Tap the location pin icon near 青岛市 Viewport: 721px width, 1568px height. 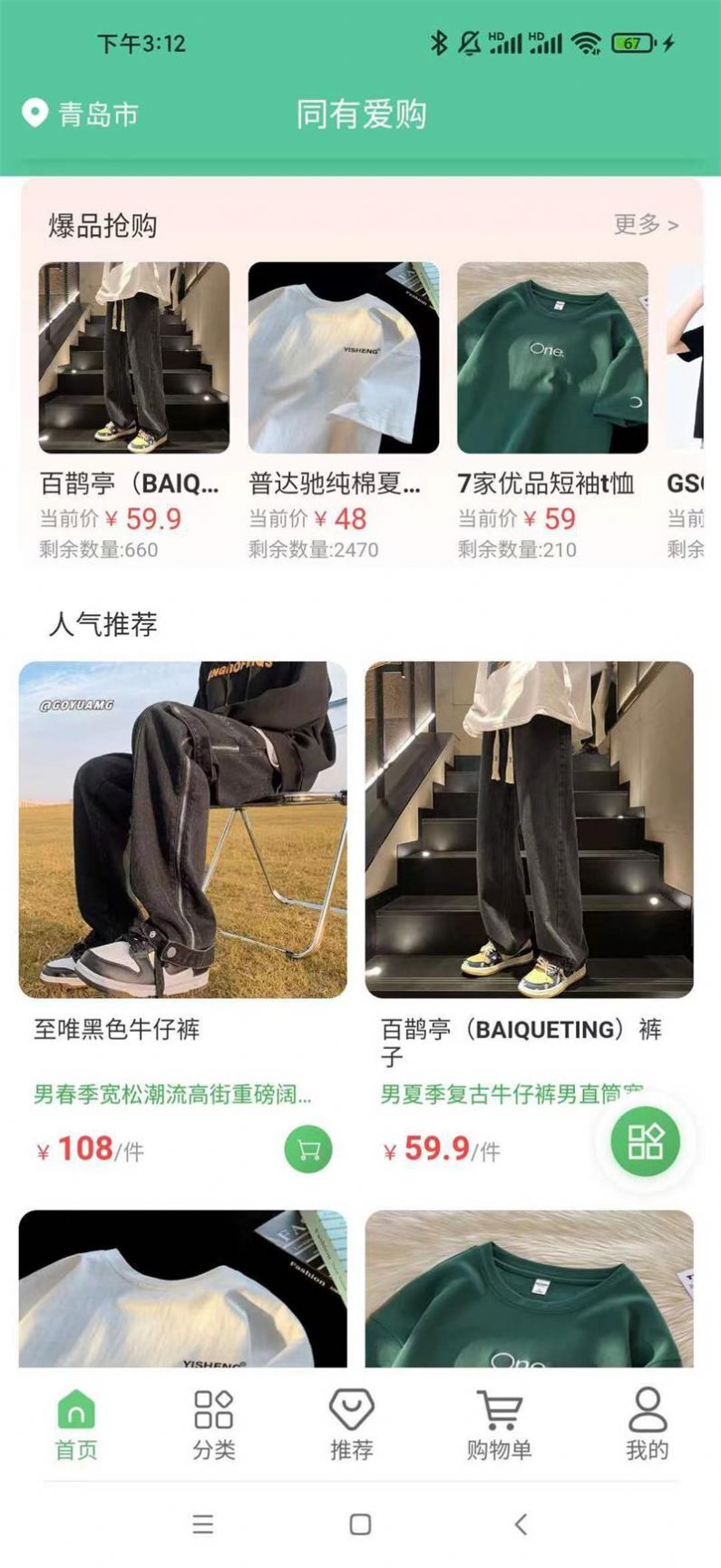(x=33, y=113)
